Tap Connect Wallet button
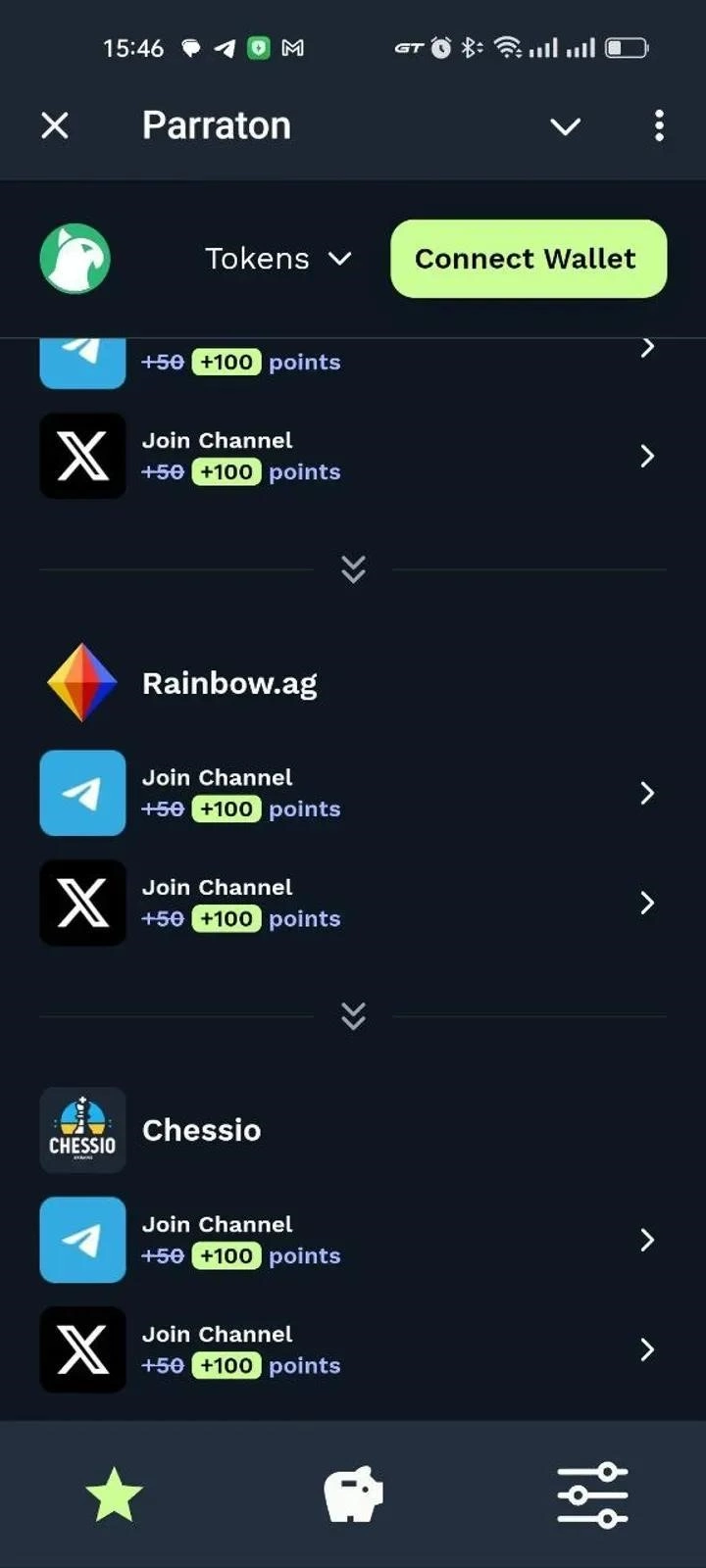This screenshot has height=1568, width=706. point(528,259)
